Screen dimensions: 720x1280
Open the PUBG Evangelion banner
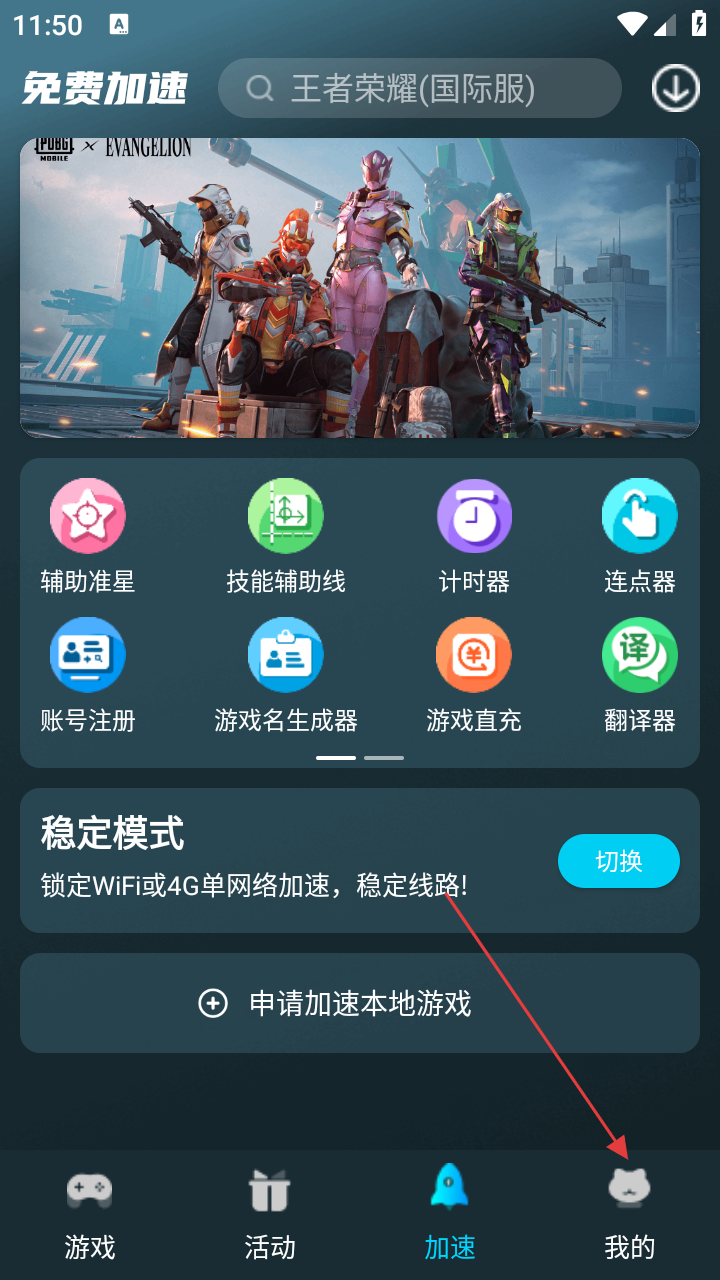(x=360, y=288)
